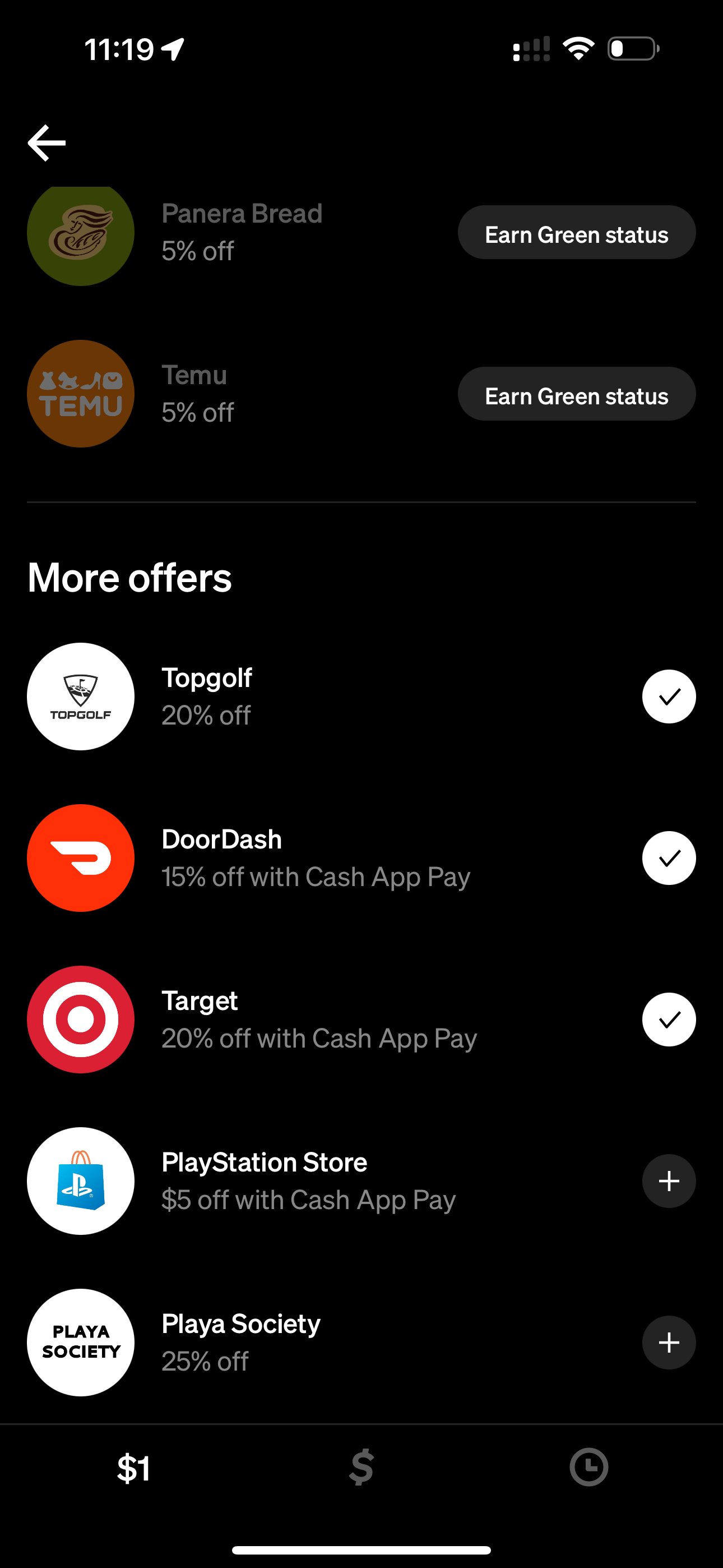Tap the Panera Bread logo

click(x=80, y=232)
